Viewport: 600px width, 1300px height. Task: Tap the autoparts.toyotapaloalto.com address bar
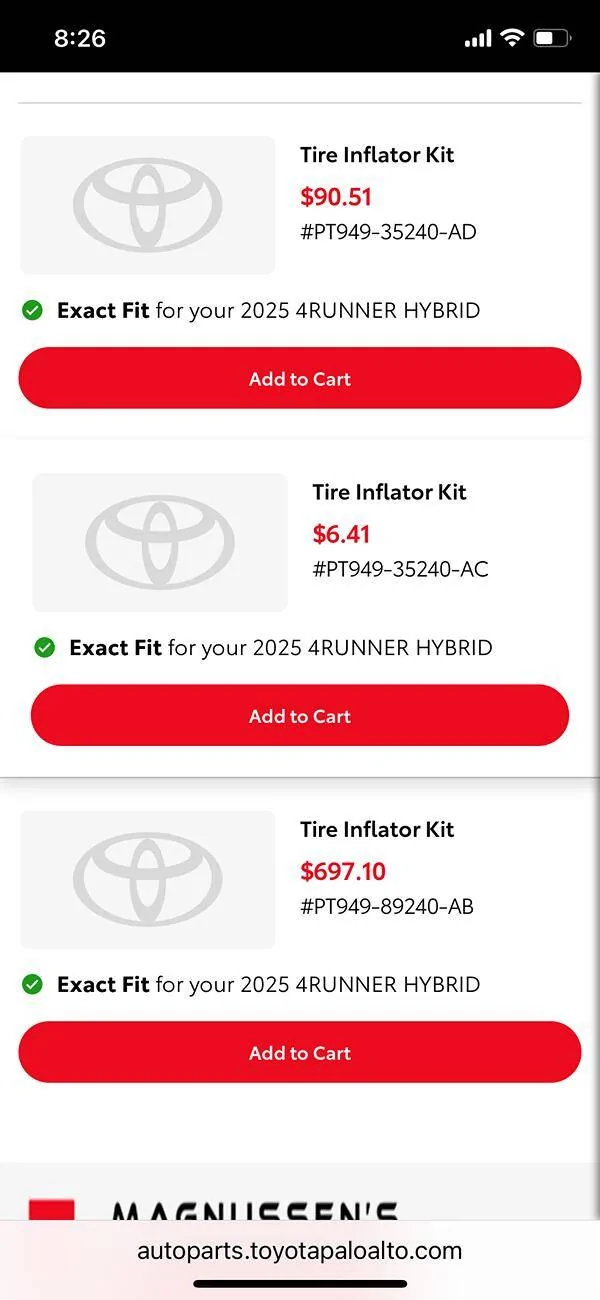tap(300, 1250)
